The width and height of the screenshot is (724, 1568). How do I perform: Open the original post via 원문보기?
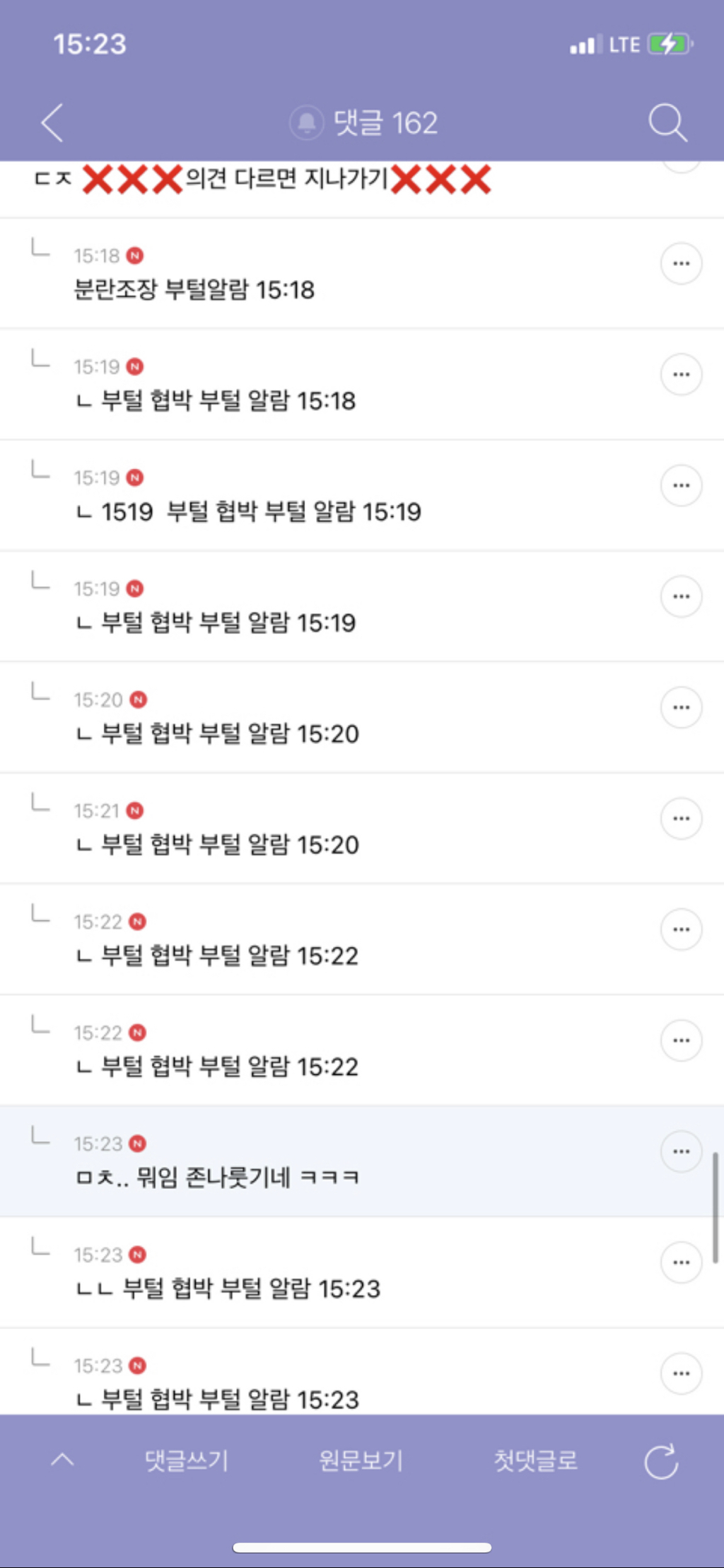pos(361,1460)
